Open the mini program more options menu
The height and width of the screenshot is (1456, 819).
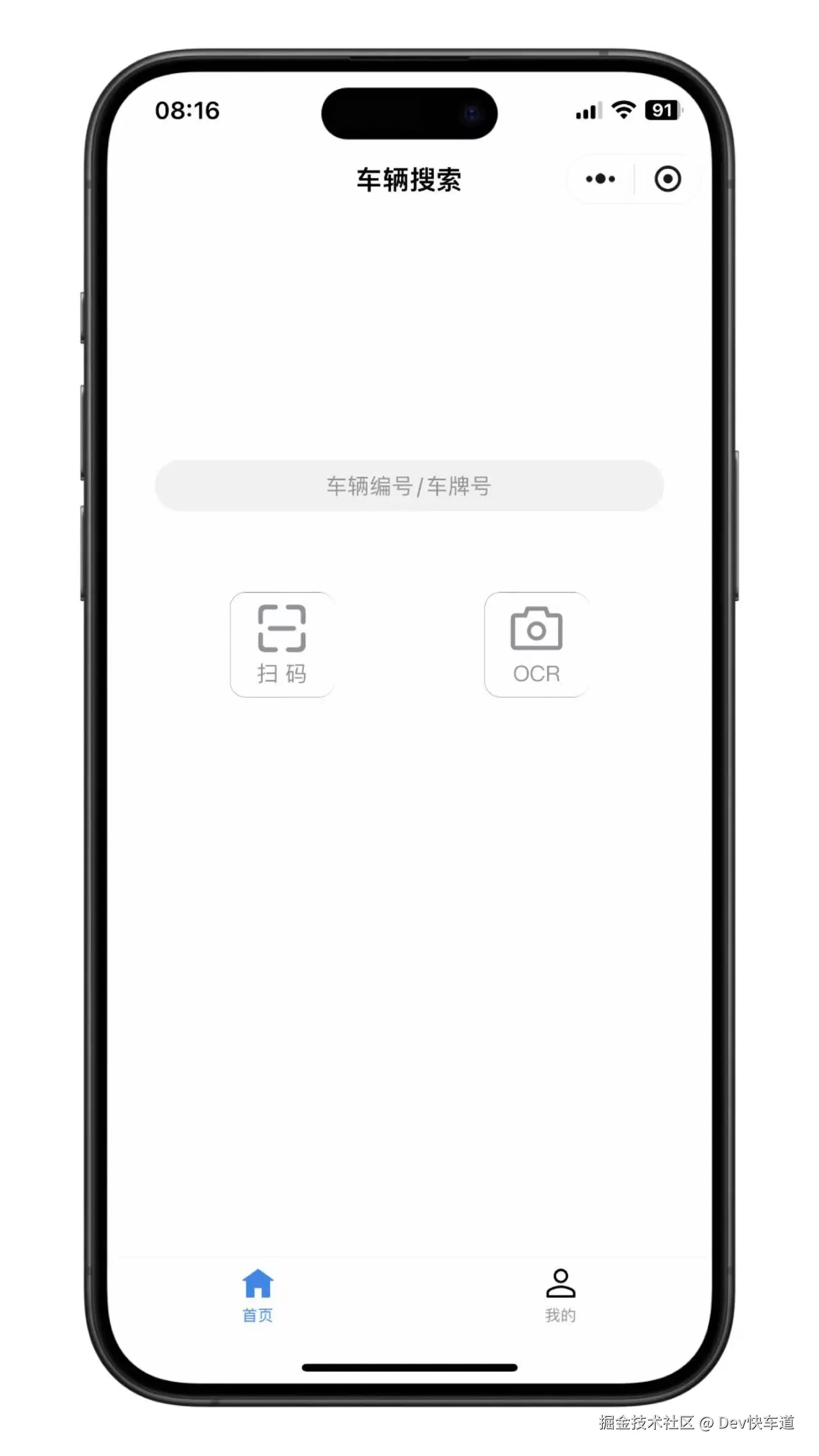click(x=600, y=179)
